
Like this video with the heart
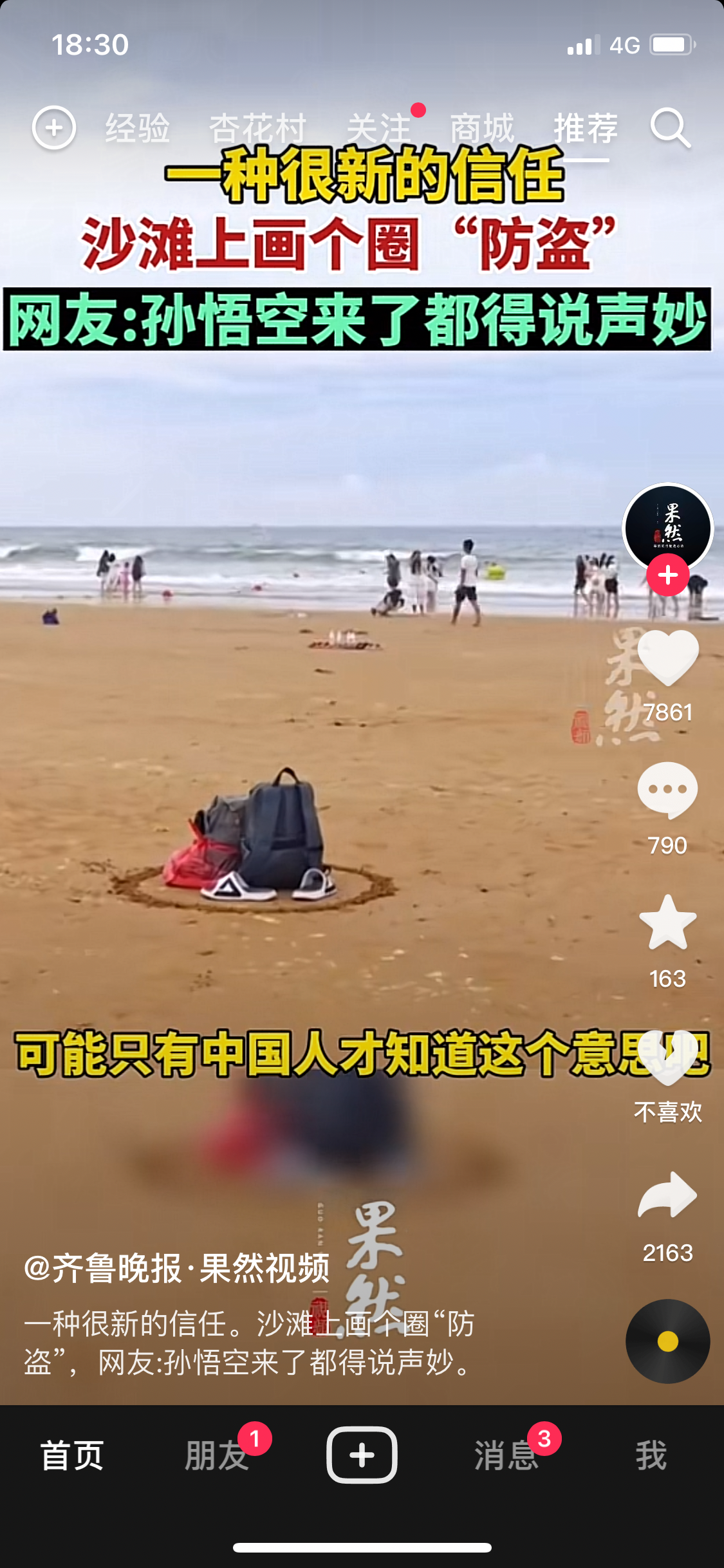[667, 658]
